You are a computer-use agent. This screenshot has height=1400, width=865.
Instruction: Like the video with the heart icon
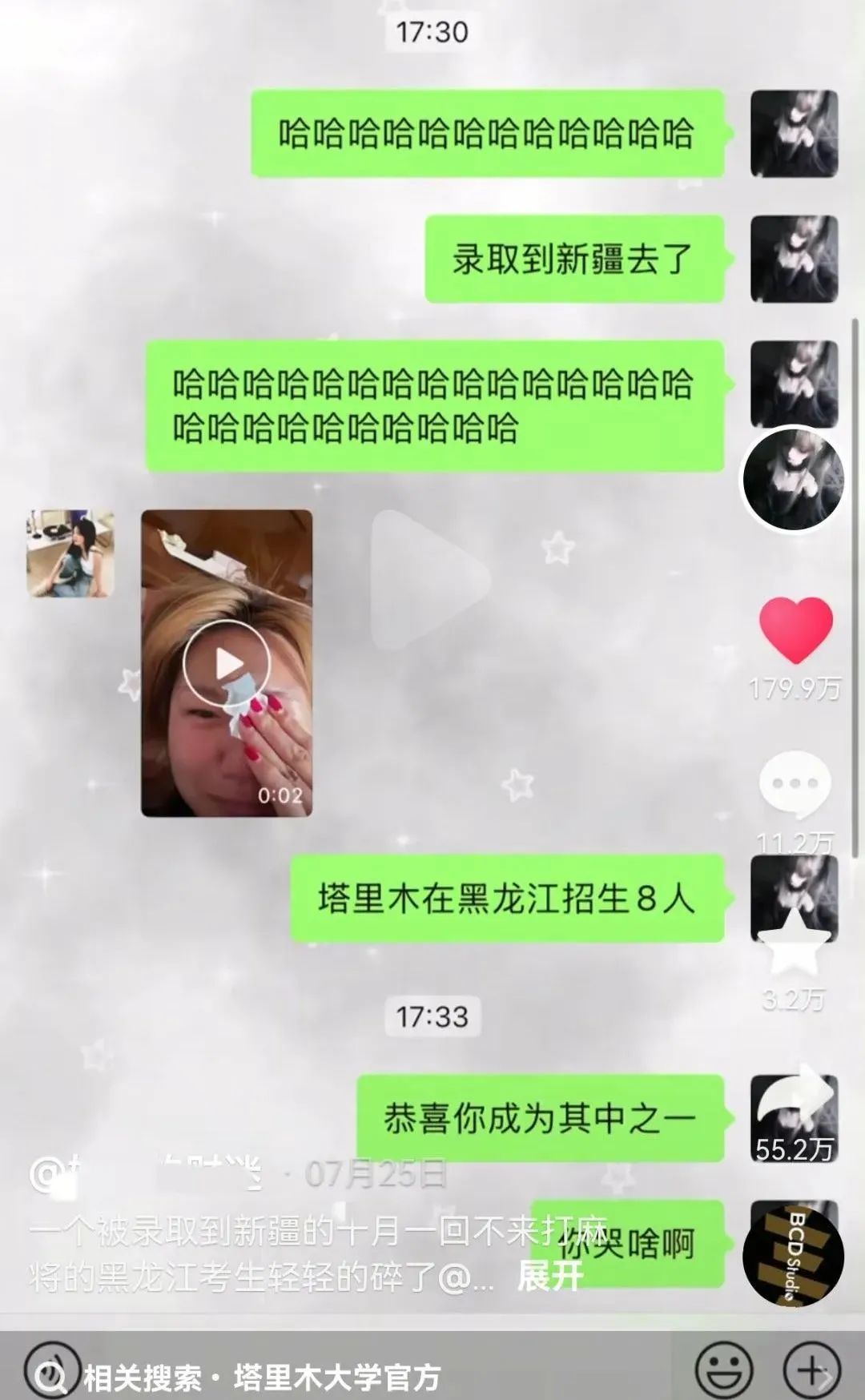click(x=795, y=630)
